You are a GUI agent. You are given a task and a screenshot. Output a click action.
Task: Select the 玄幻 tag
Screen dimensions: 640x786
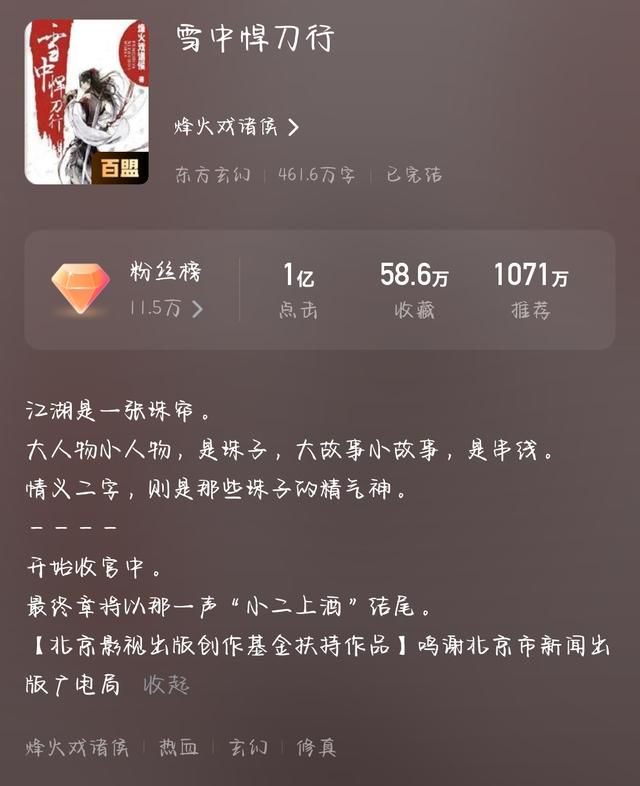[248, 747]
